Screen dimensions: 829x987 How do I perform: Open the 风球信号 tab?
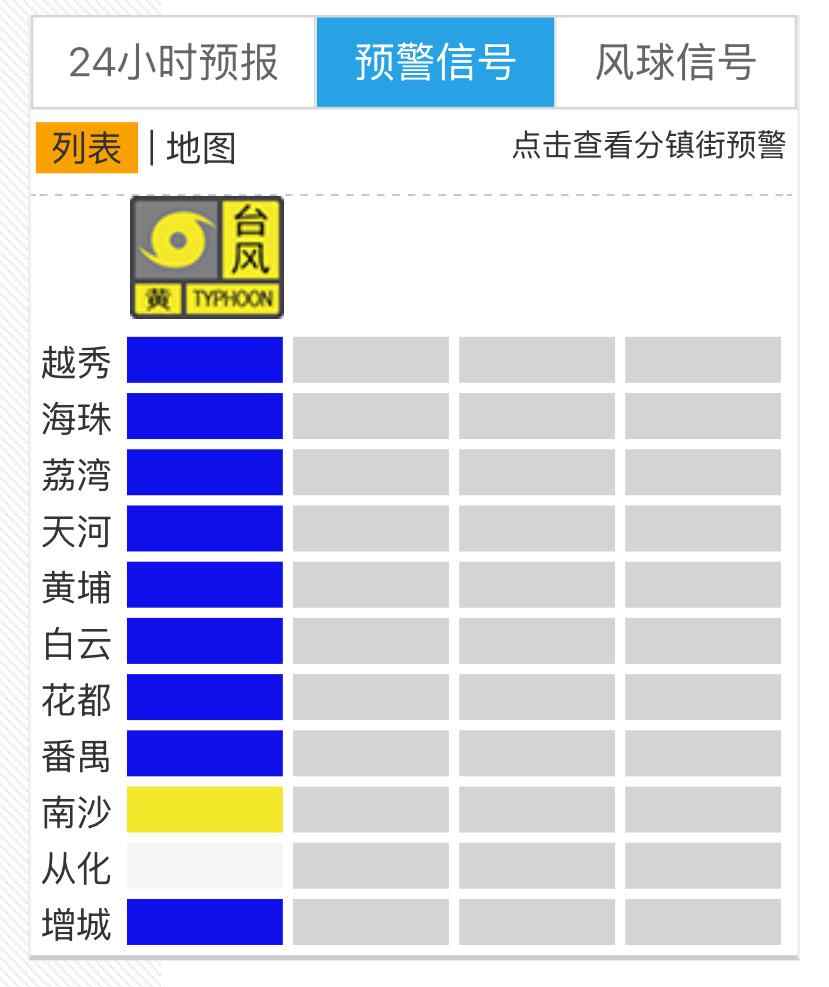(675, 63)
